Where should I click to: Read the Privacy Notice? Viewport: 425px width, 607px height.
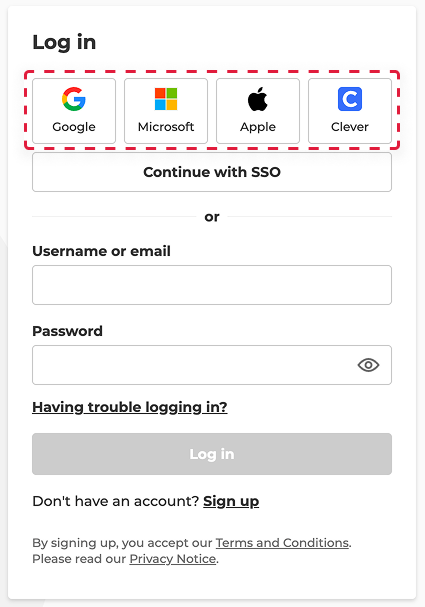(173, 559)
